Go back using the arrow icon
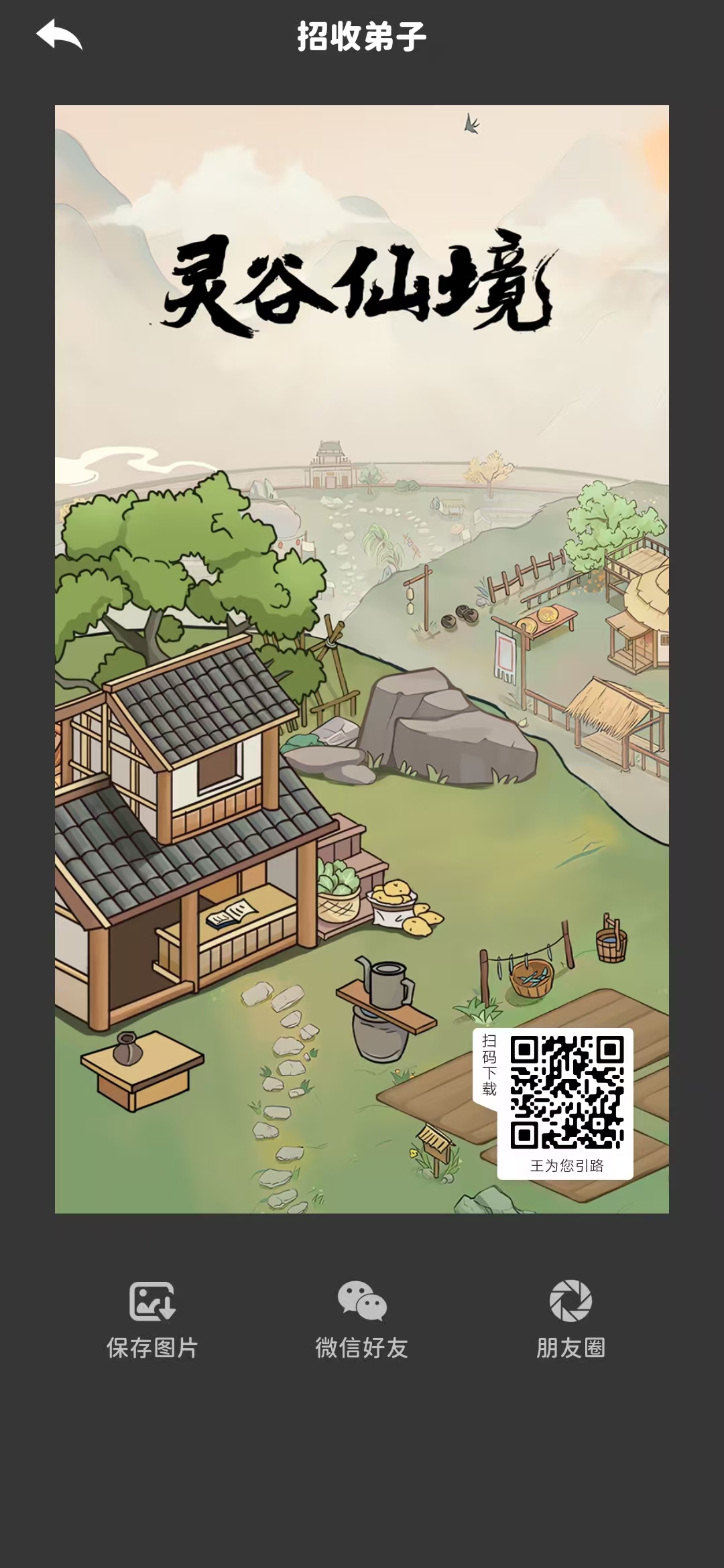The height and width of the screenshot is (1568, 724). tap(59, 35)
